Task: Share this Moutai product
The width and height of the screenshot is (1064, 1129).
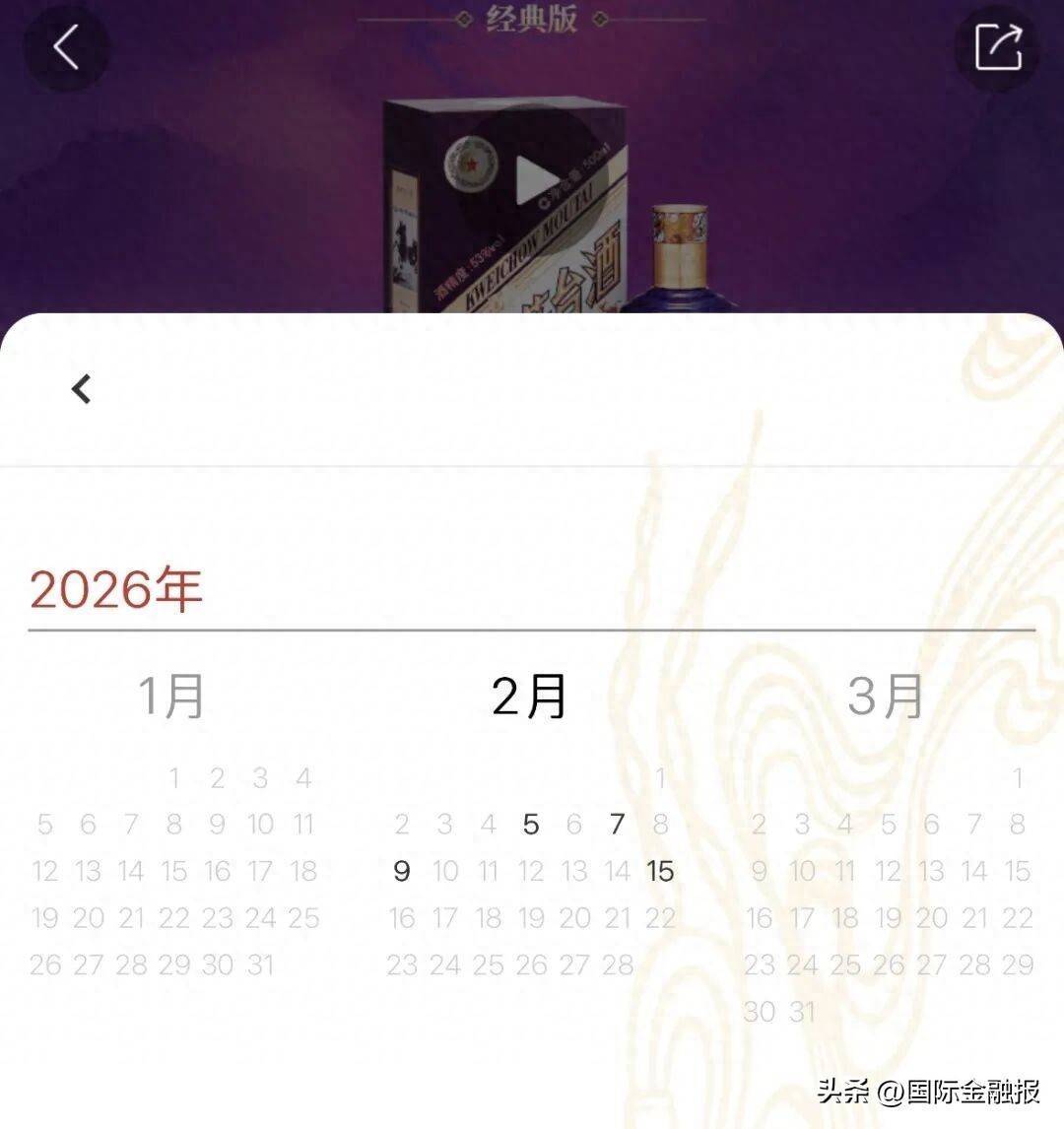Action: 998,47
